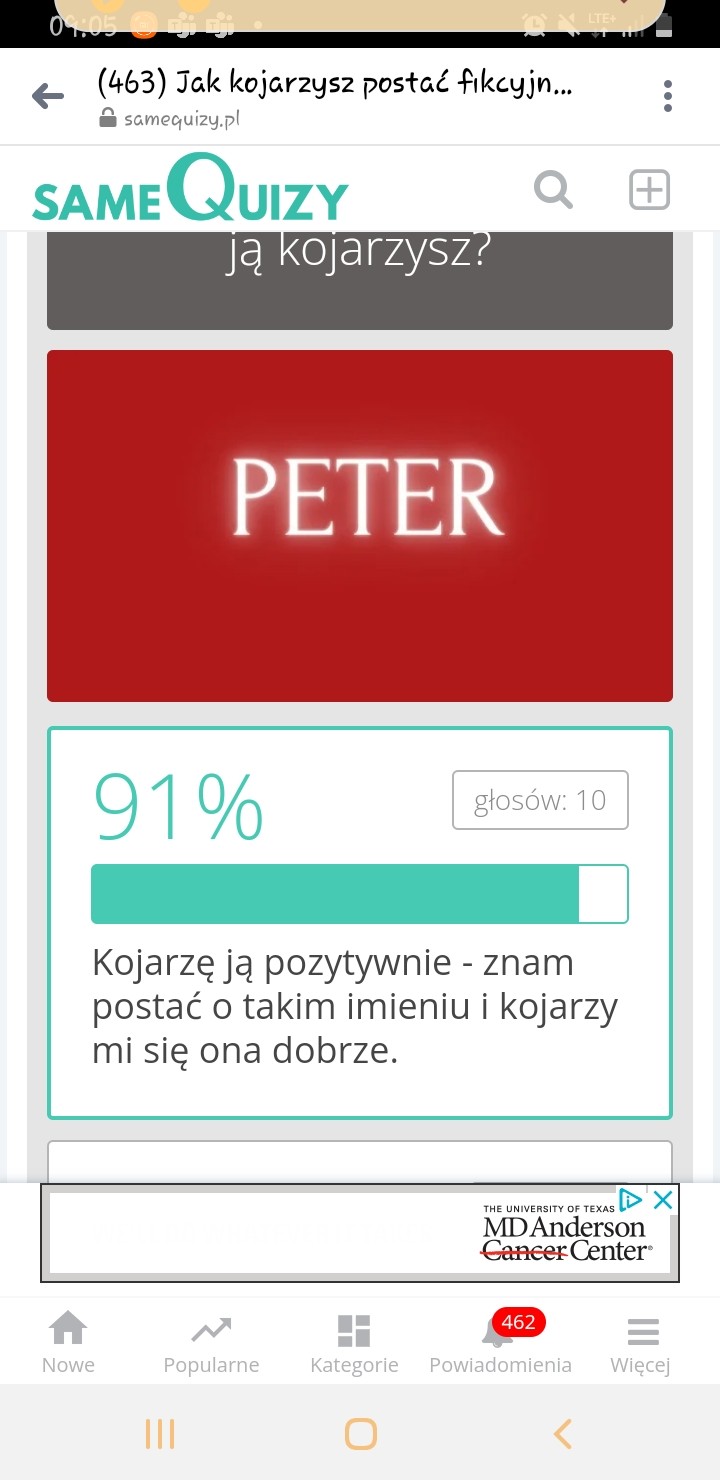Open the browser overflow menu

coord(668,96)
